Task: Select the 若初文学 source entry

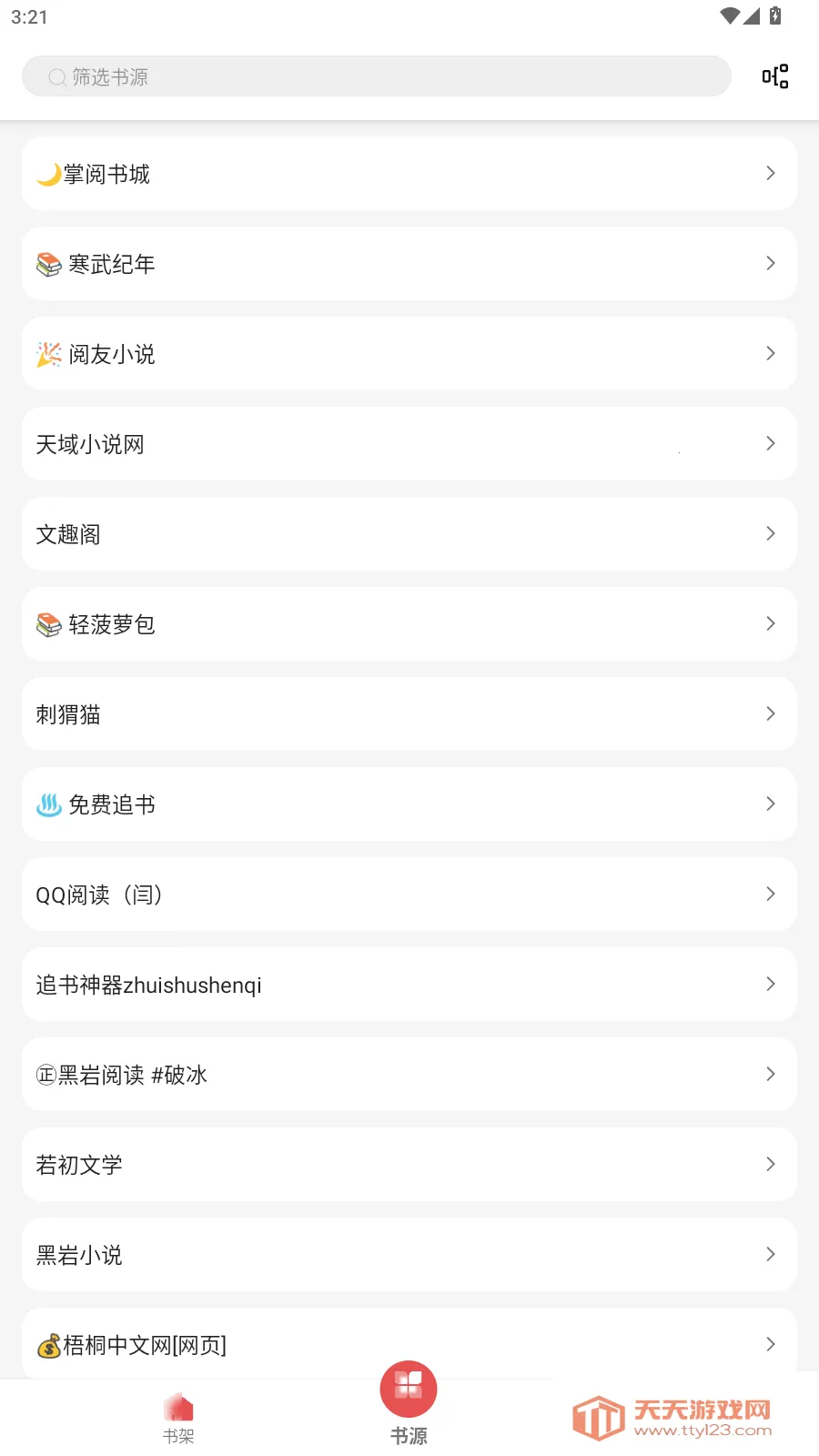Action: coord(408,1164)
